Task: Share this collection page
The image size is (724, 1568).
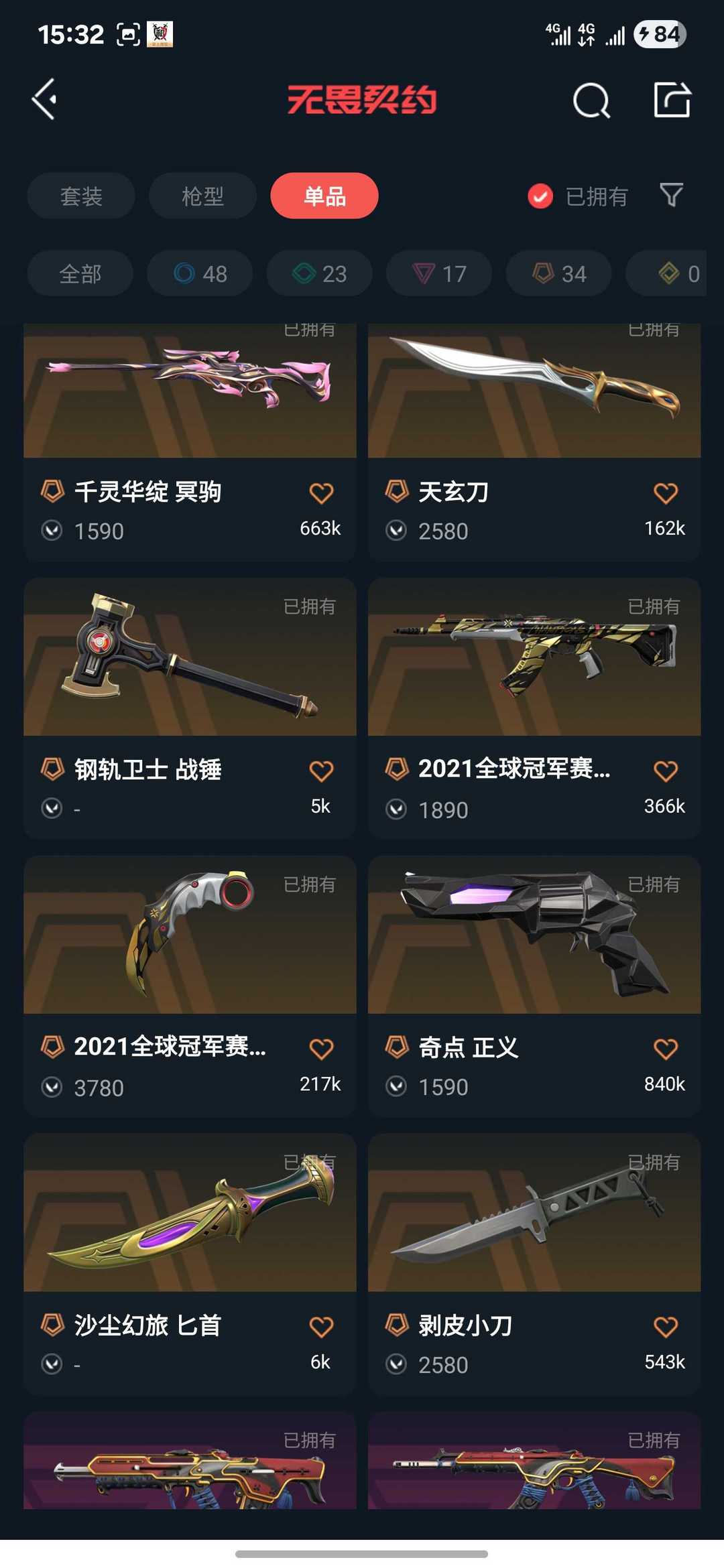Action: 672,100
